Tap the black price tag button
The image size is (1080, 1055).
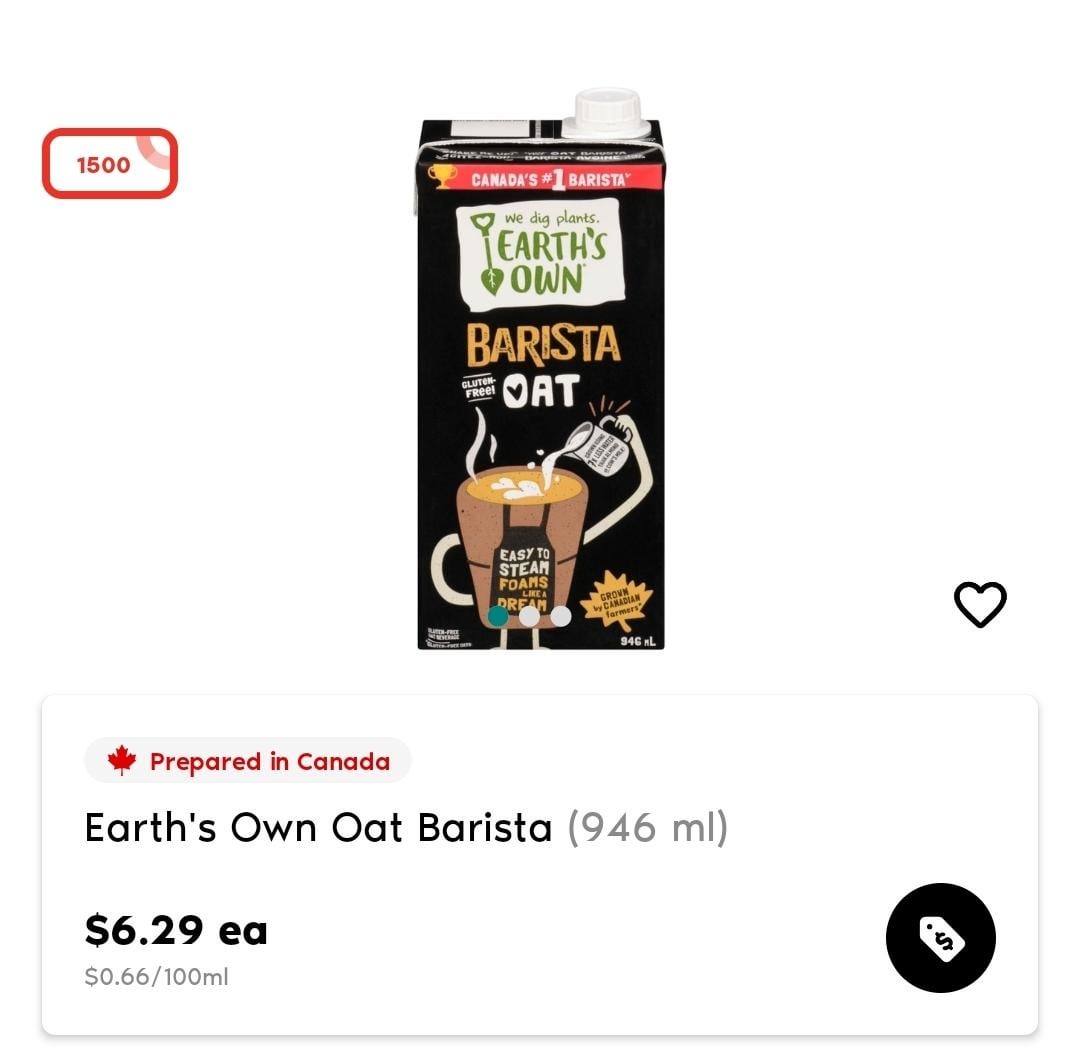tap(940, 937)
